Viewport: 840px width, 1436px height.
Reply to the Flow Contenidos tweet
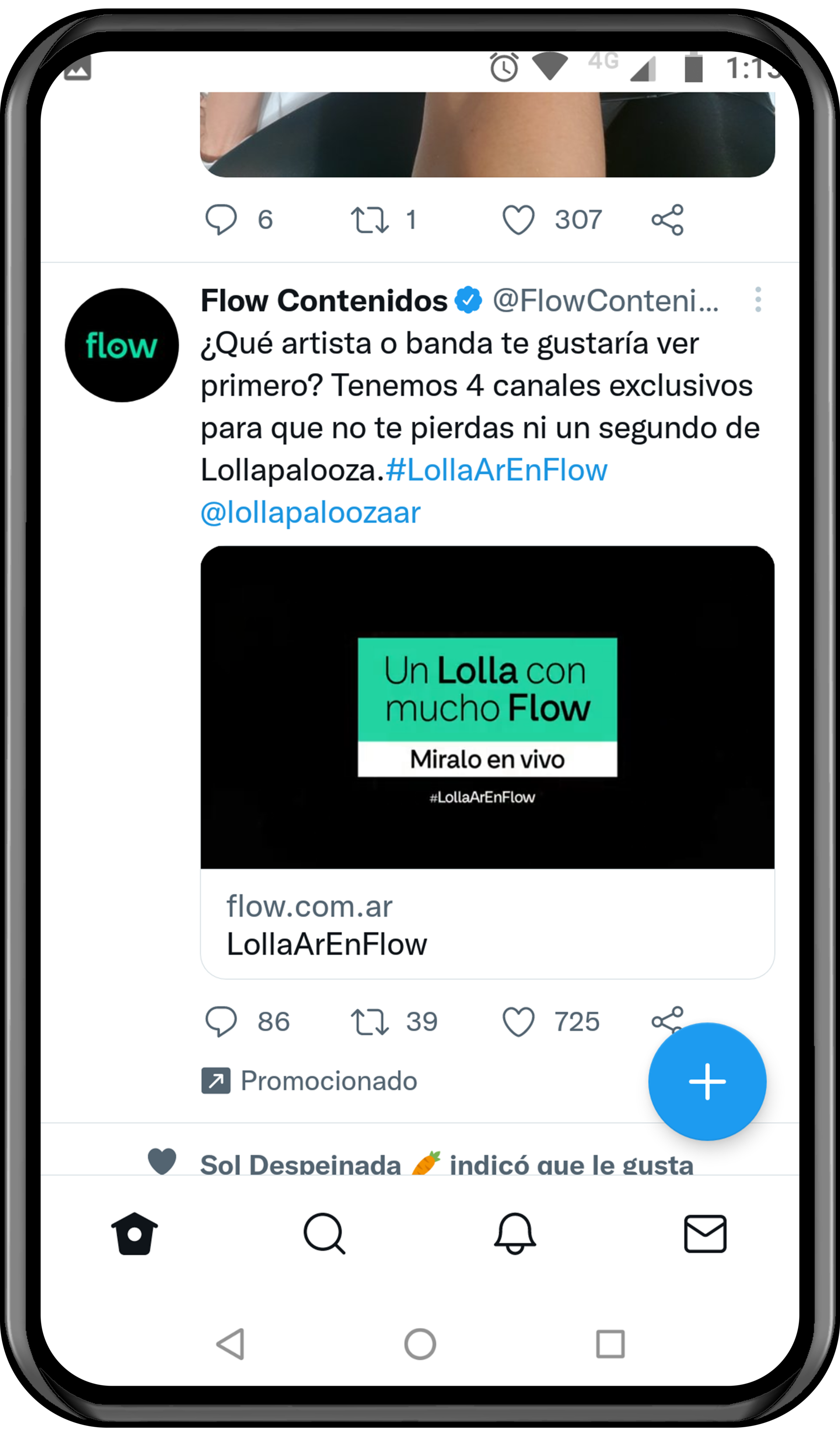click(221, 1021)
